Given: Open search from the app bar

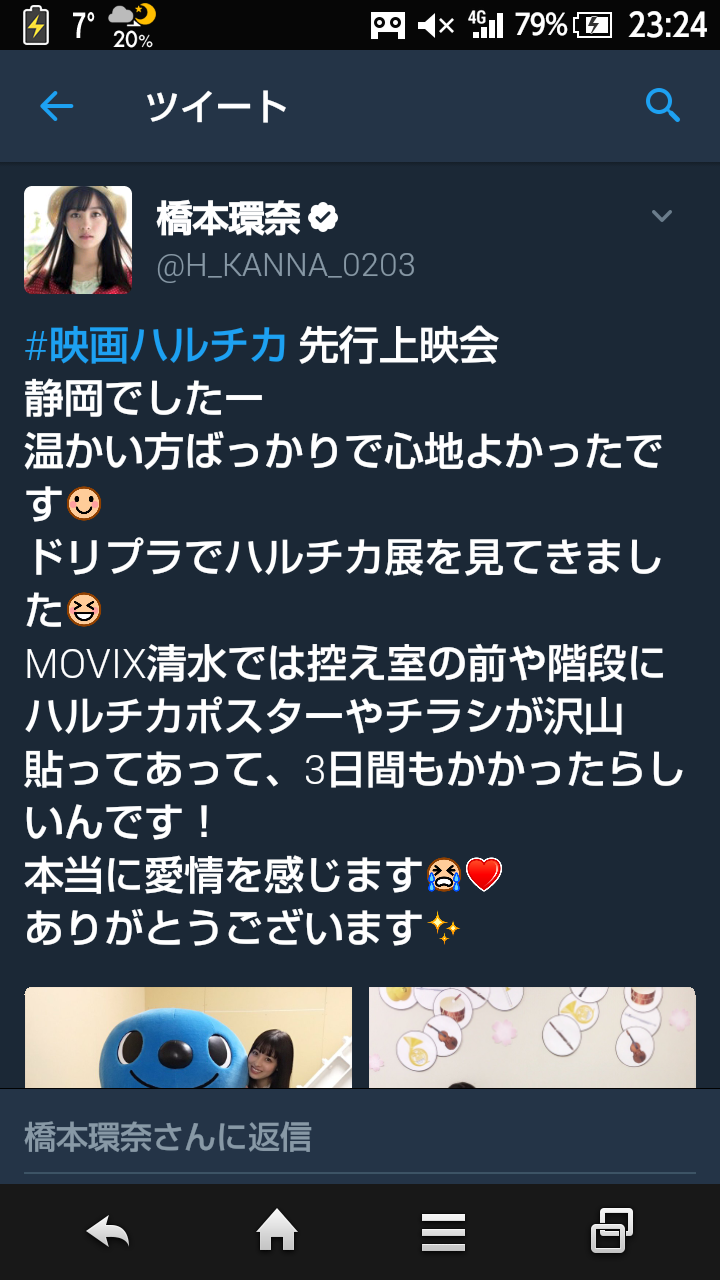Looking at the screenshot, I should point(662,104).
